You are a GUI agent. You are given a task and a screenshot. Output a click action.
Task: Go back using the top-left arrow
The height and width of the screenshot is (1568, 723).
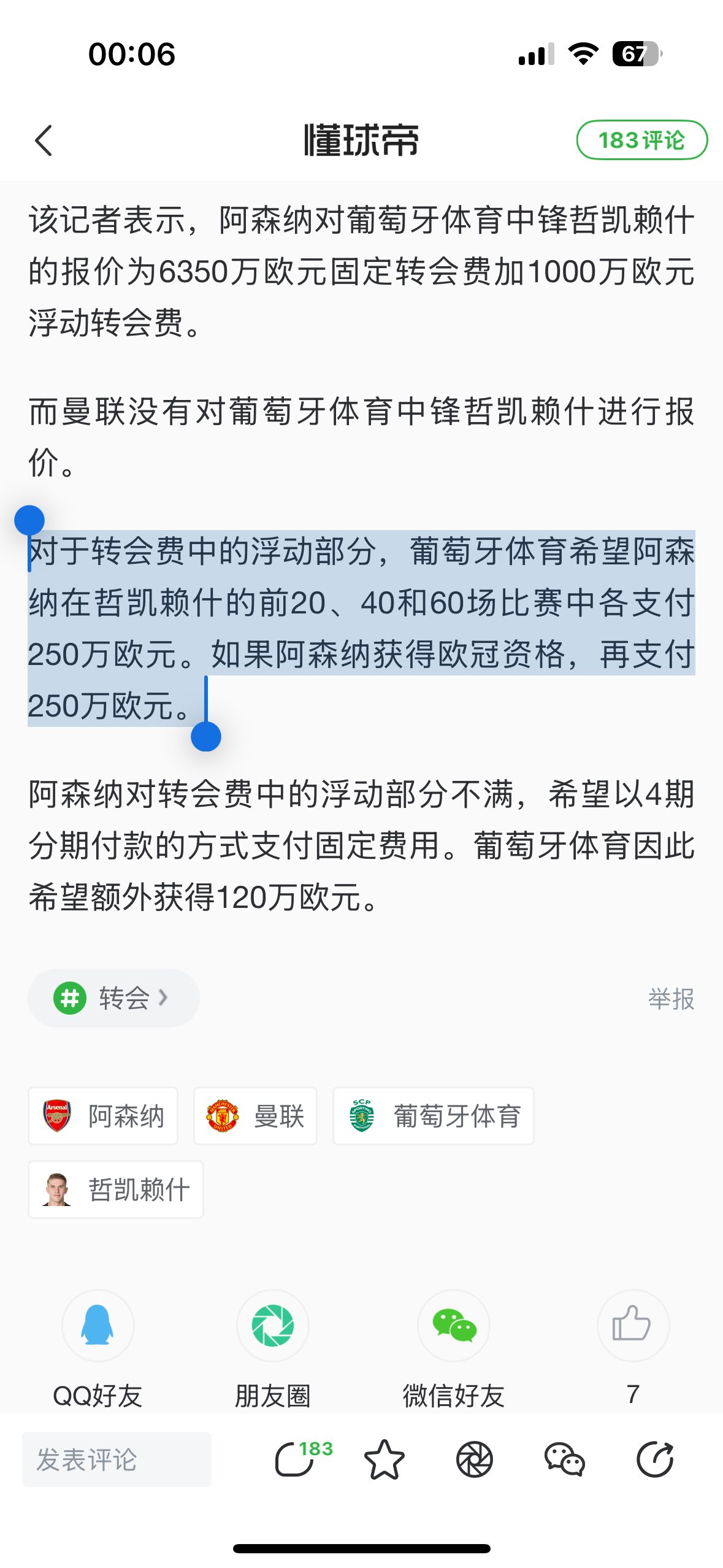(44, 140)
